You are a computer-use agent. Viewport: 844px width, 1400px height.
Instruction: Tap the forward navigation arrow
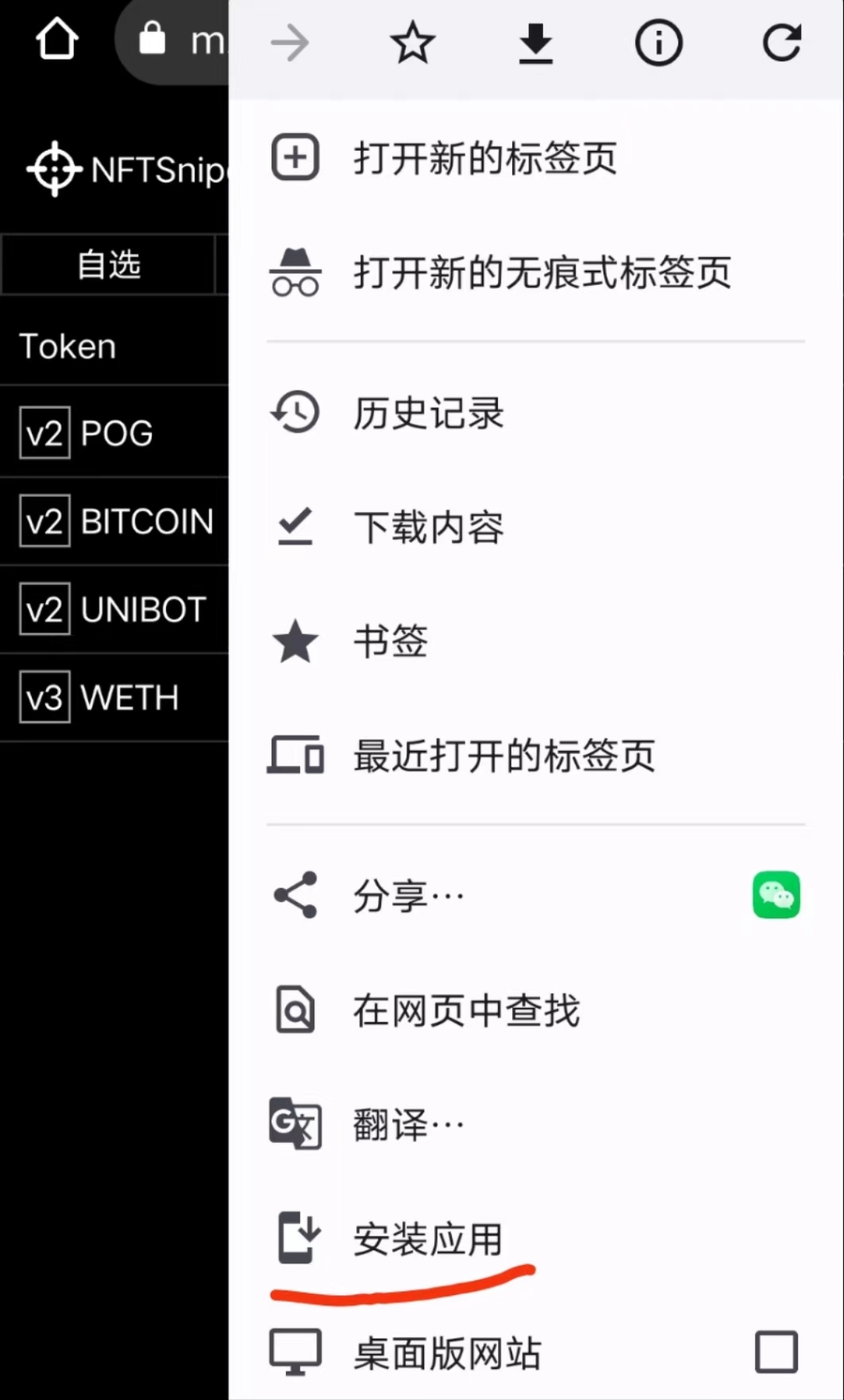290,43
